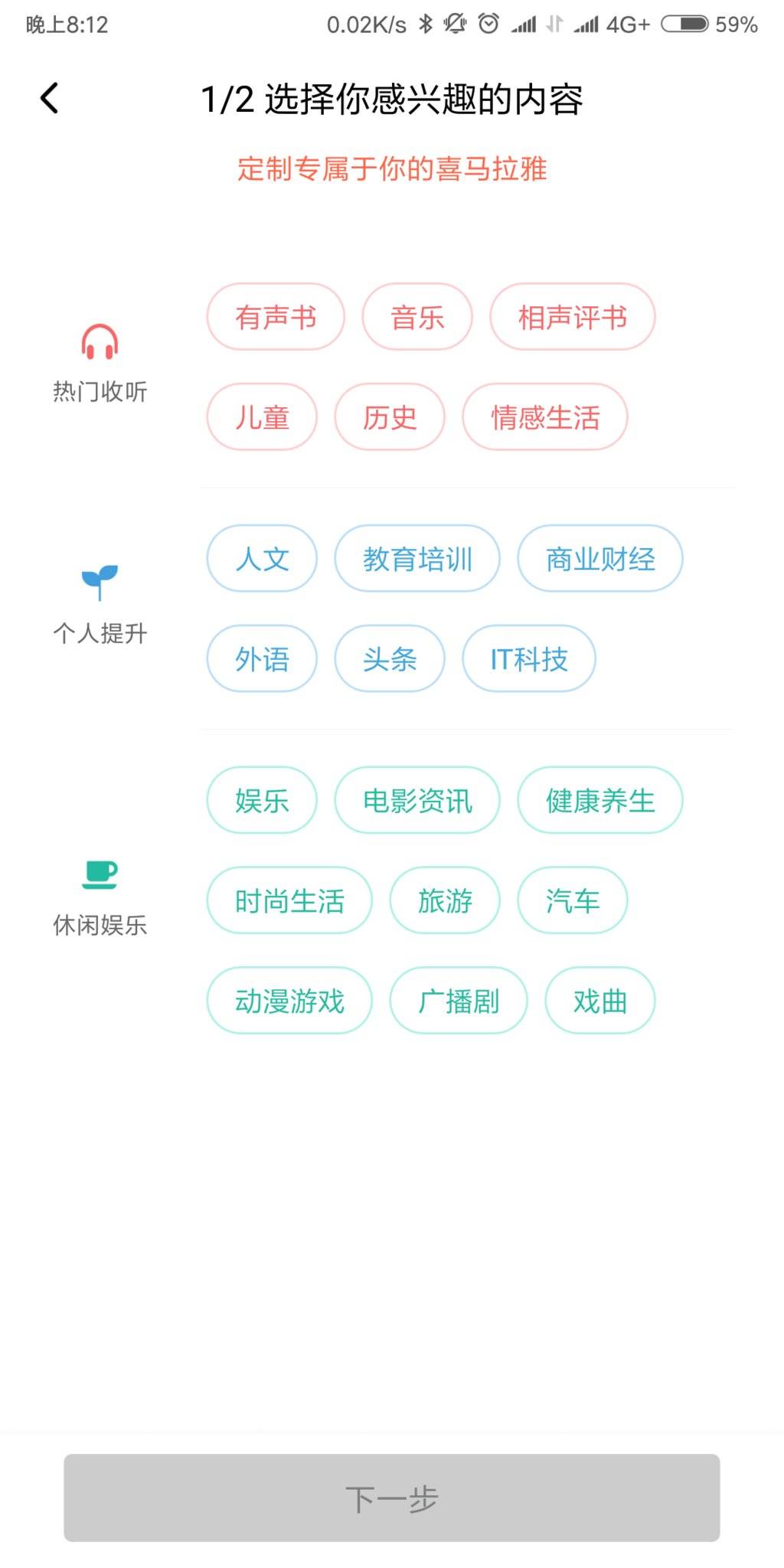Select 外语 category
This screenshot has width=784, height=1568.
(x=262, y=659)
